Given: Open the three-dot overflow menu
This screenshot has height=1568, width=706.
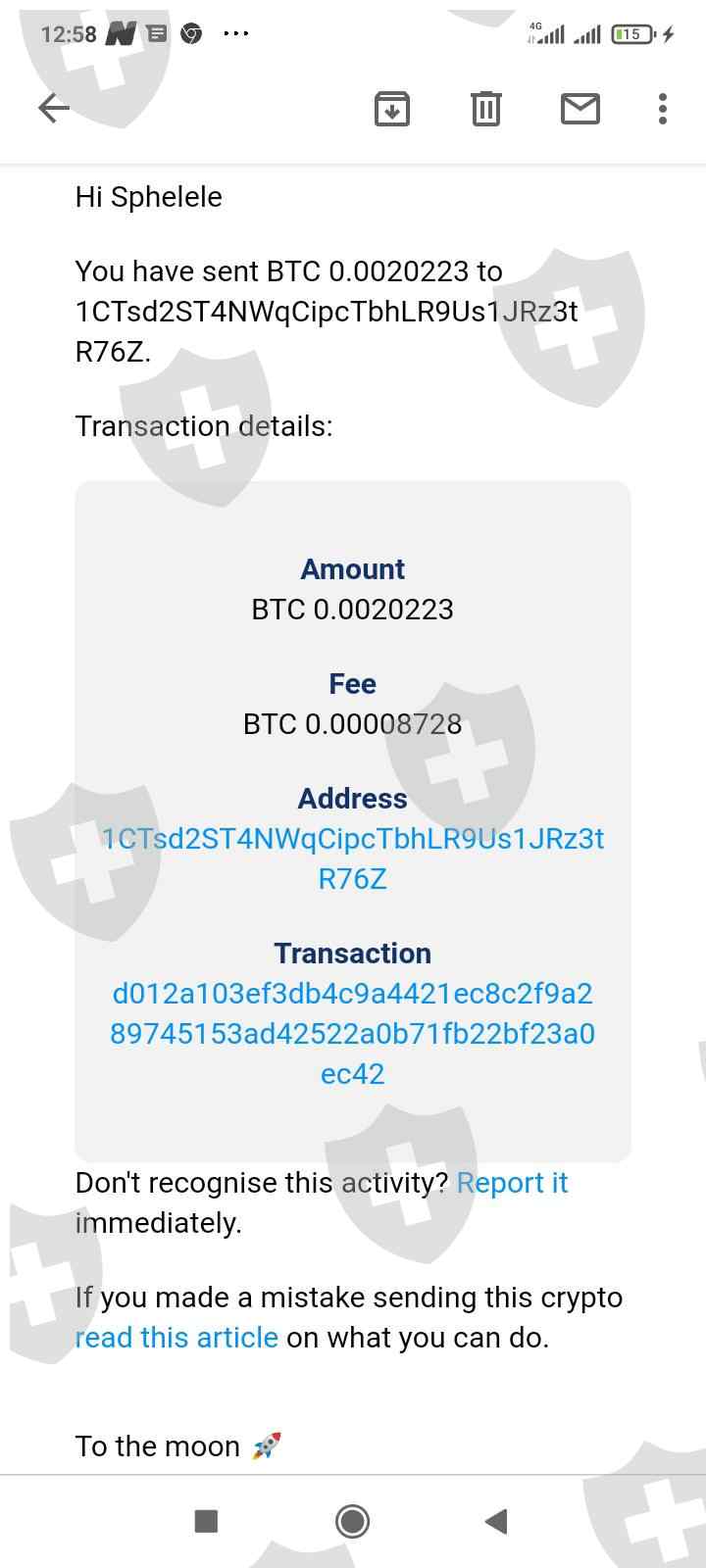Looking at the screenshot, I should (663, 109).
